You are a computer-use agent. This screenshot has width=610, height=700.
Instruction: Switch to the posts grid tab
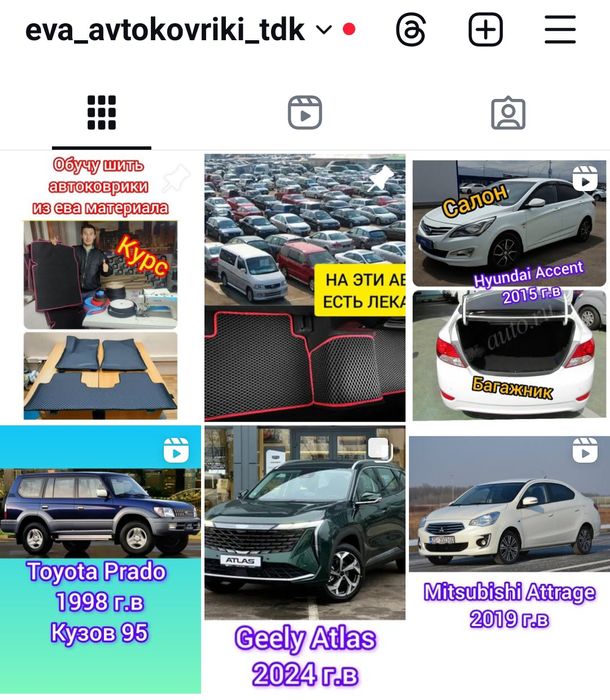point(101,113)
